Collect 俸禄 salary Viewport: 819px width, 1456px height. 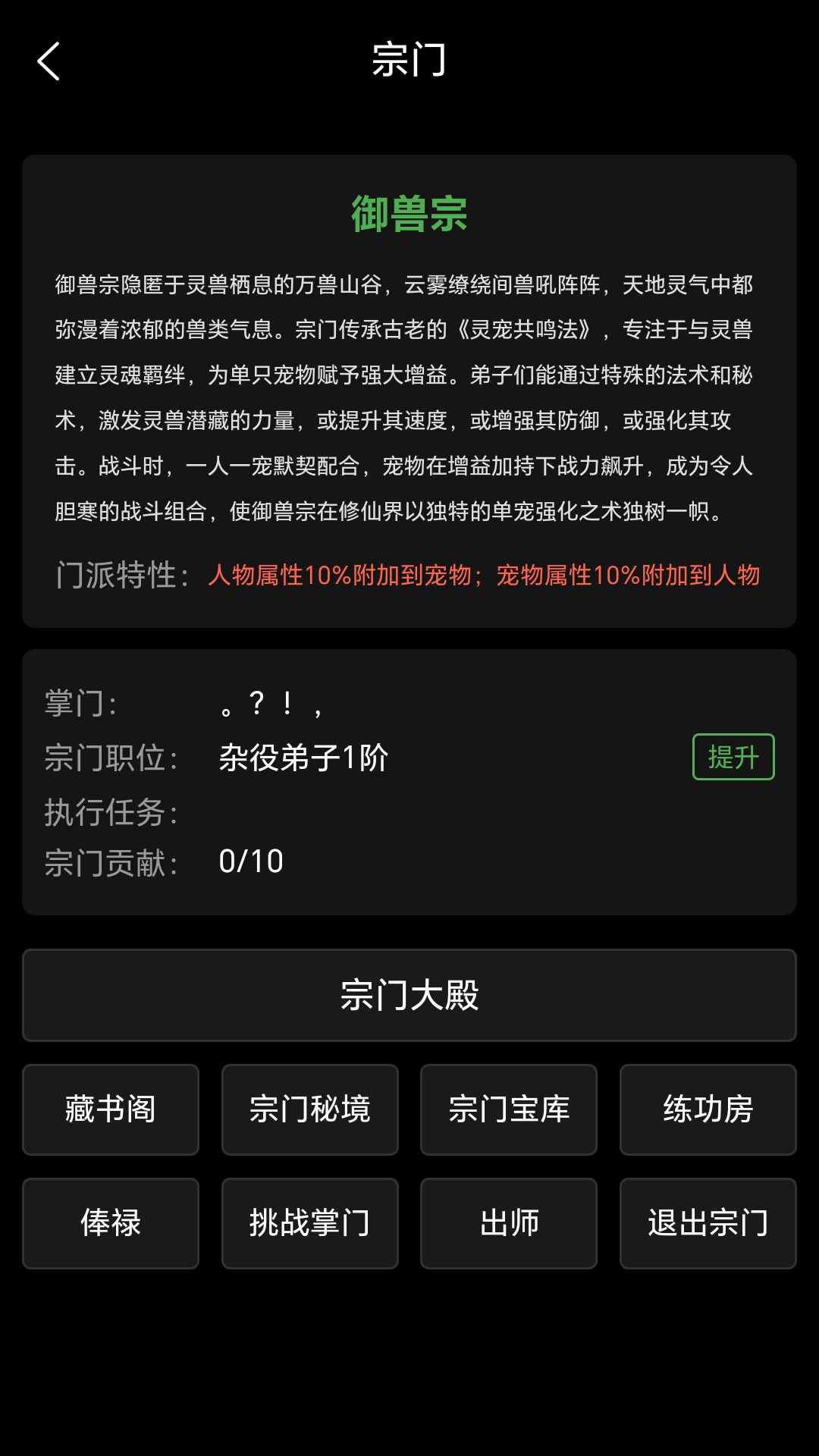click(x=109, y=1223)
